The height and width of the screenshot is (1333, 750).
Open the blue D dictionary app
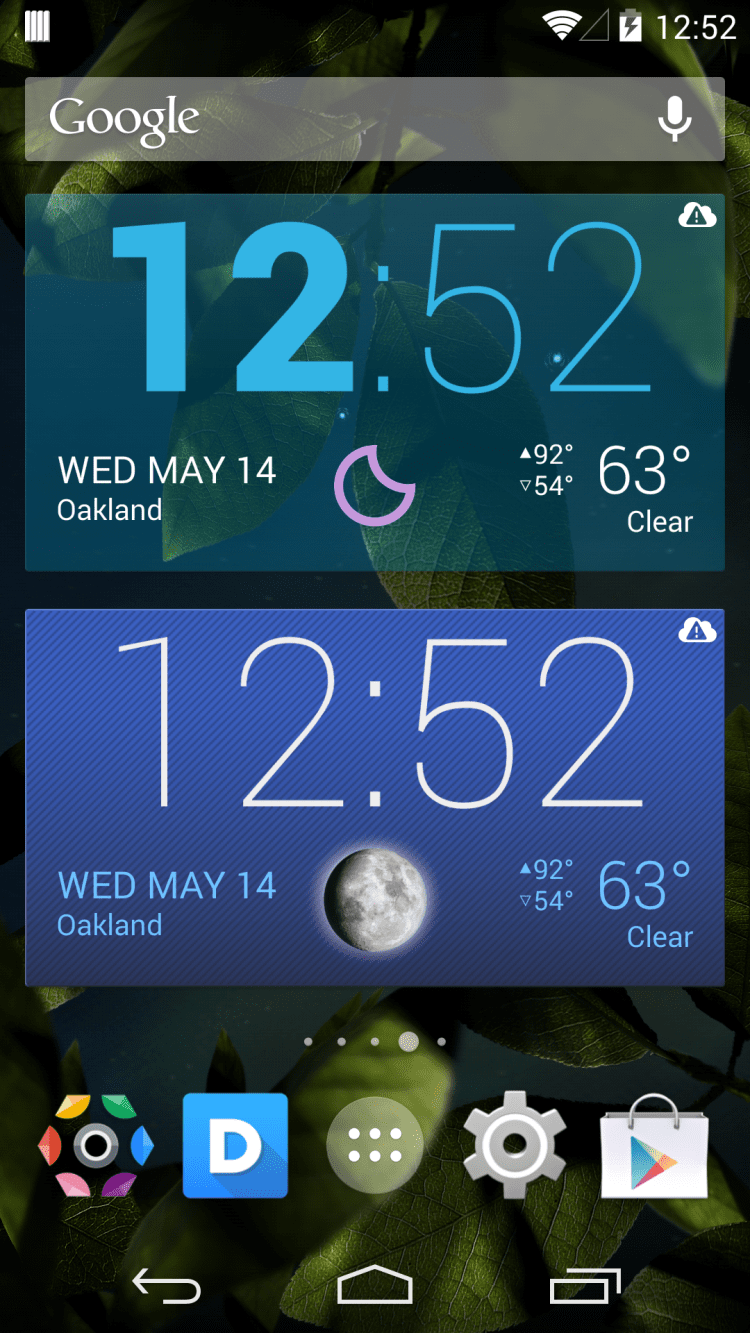235,1145
